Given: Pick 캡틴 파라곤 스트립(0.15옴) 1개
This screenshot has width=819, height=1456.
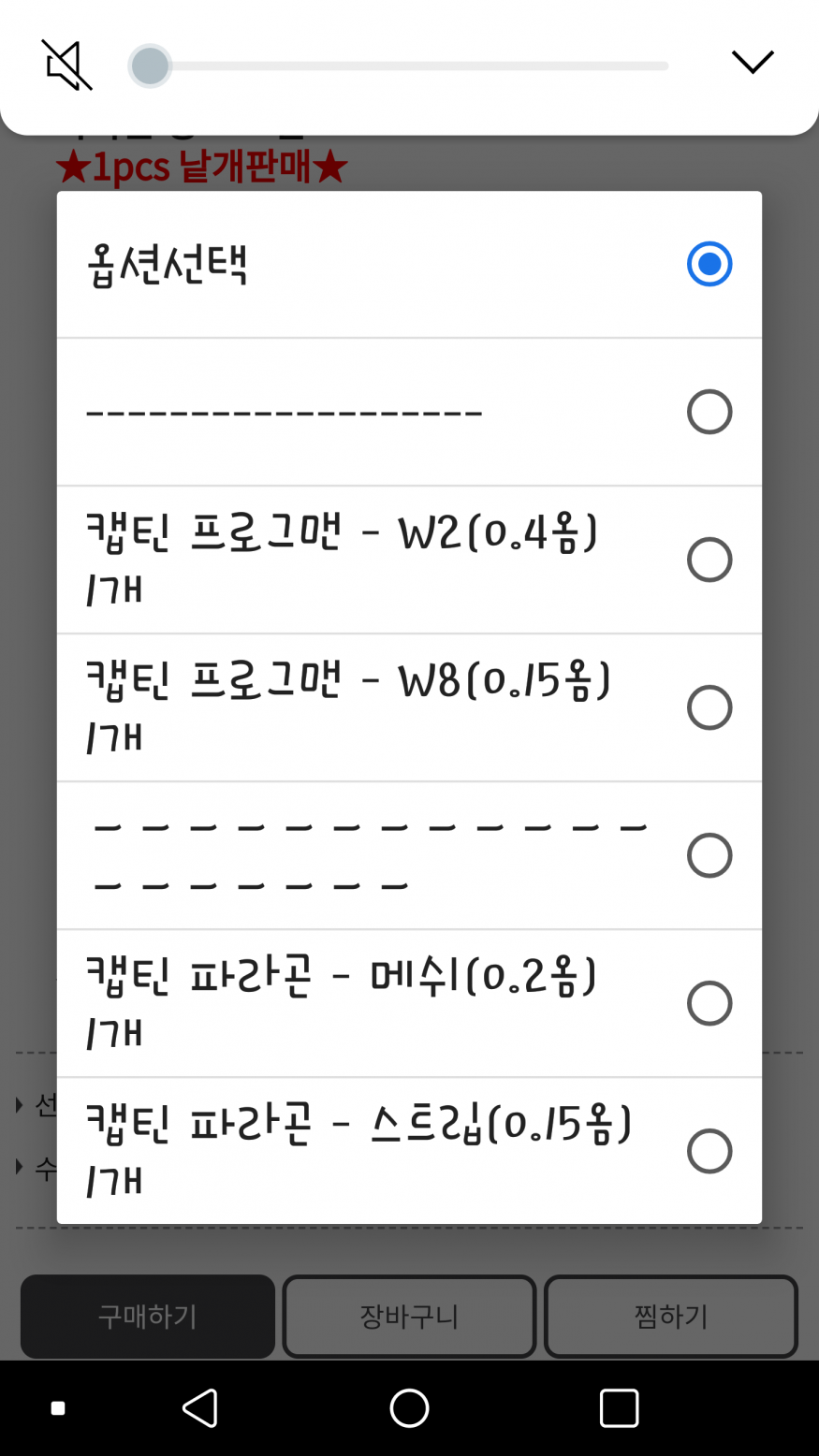Looking at the screenshot, I should pos(409,1151).
